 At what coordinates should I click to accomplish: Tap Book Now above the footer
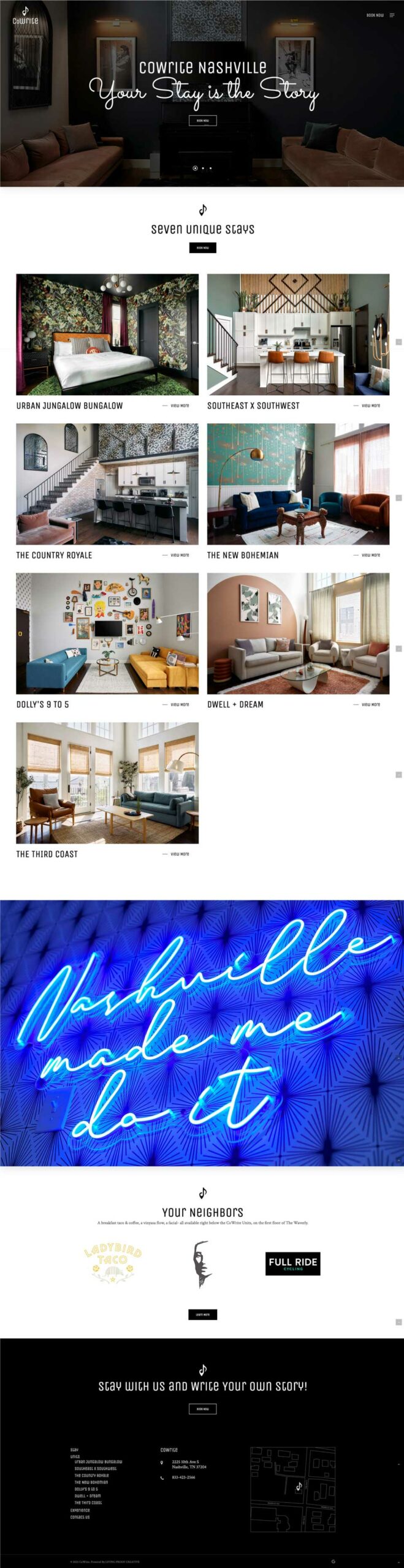click(x=202, y=1409)
